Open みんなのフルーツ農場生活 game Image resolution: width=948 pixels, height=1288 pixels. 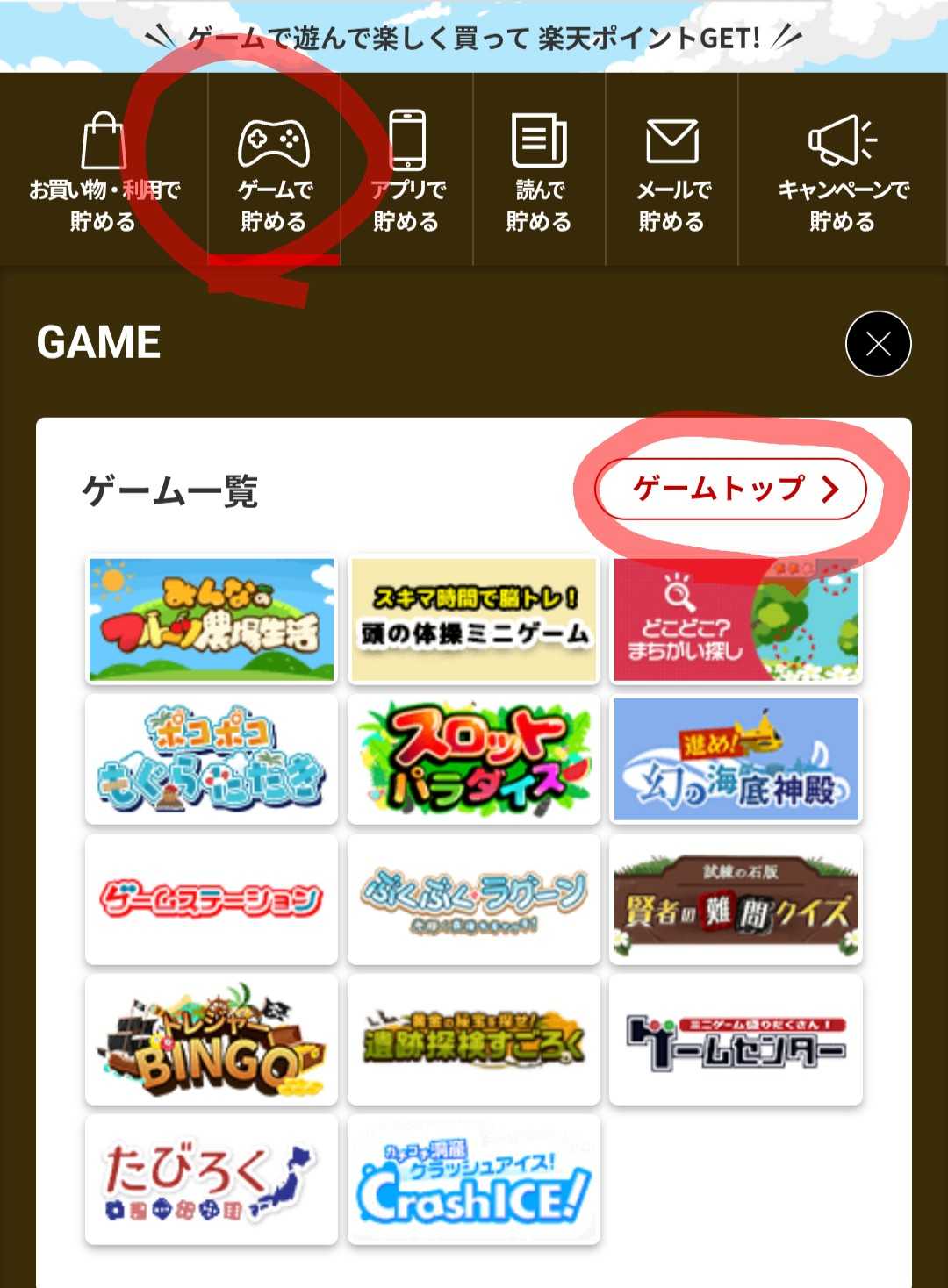(212, 619)
